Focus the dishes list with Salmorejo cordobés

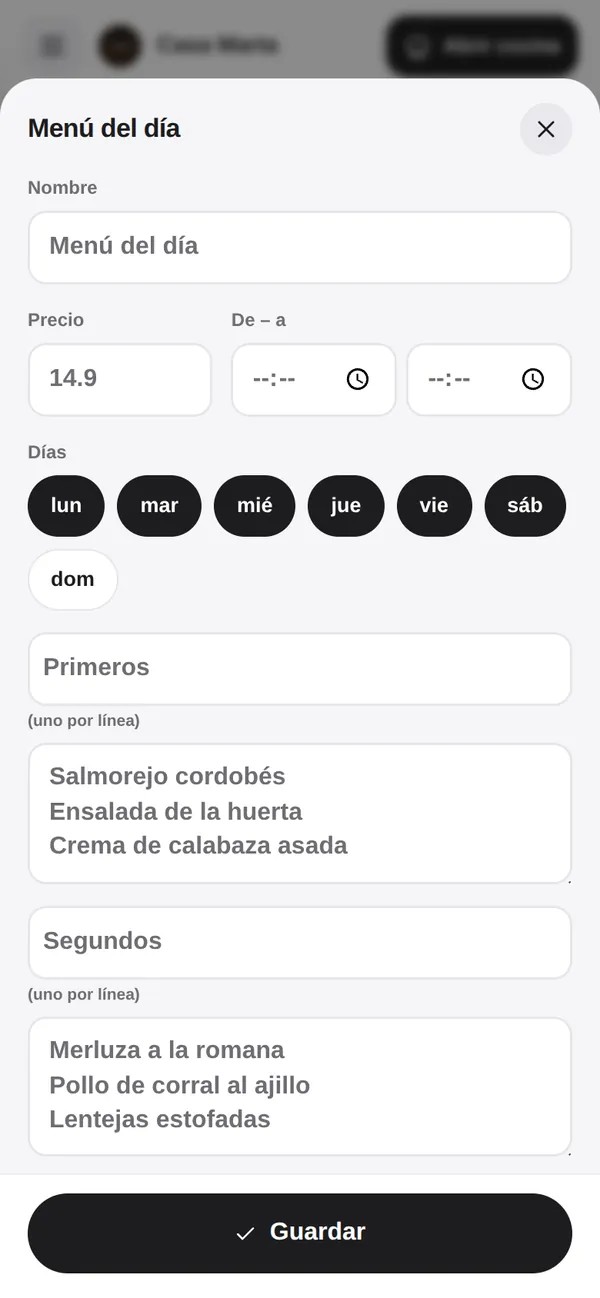pos(300,812)
